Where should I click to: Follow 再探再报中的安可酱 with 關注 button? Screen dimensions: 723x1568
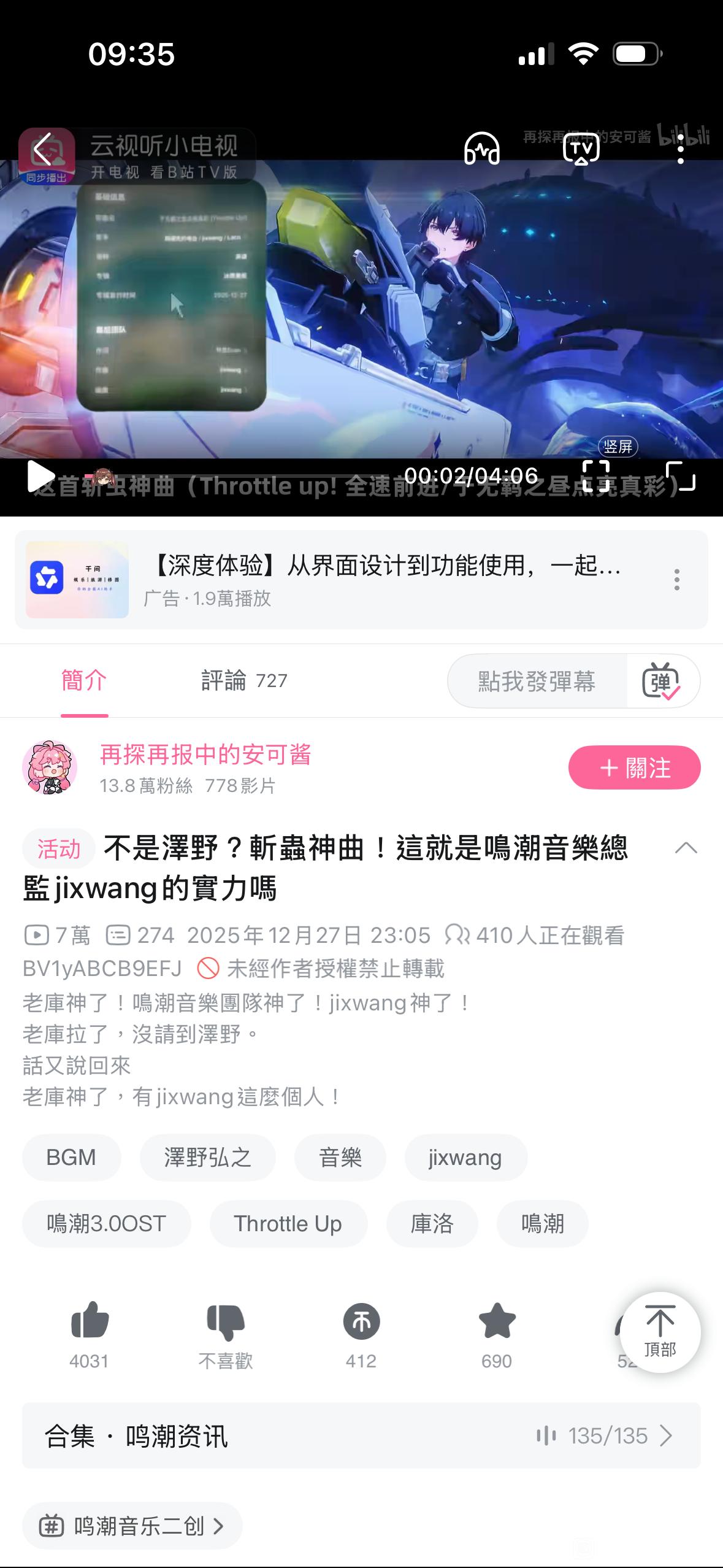(634, 767)
